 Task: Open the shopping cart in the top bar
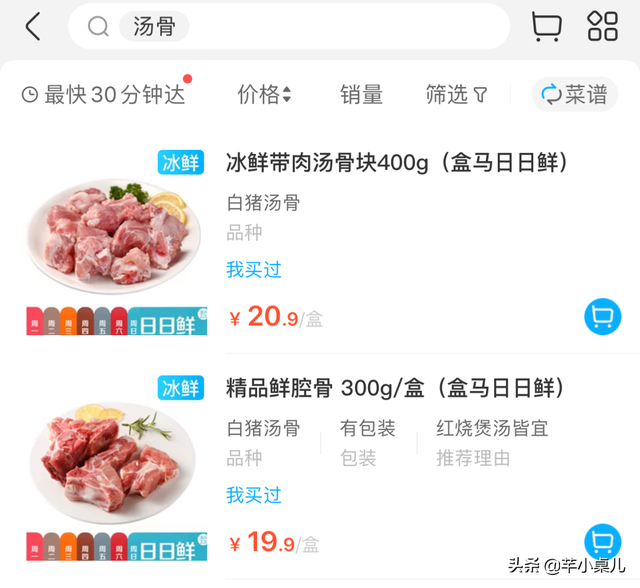tap(546, 27)
